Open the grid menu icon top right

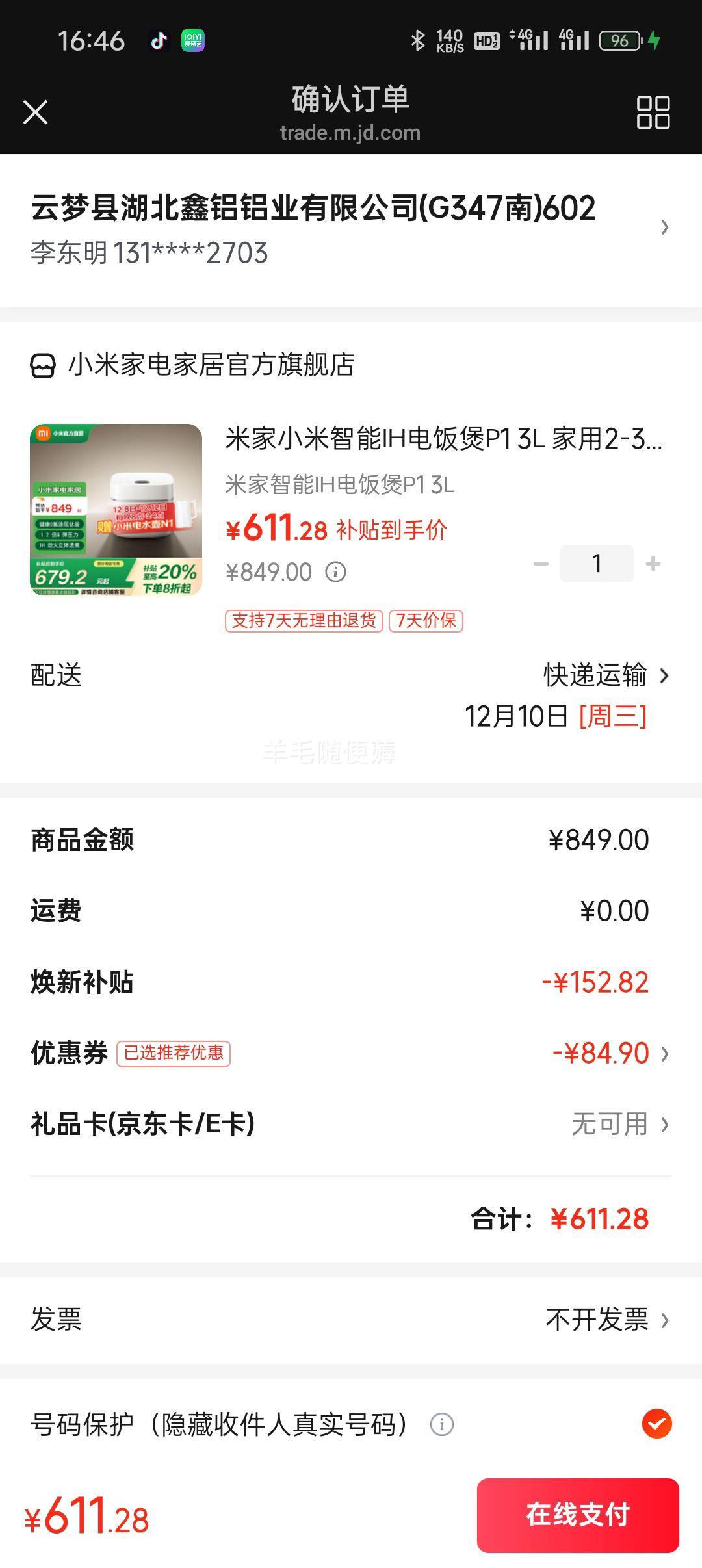click(655, 112)
